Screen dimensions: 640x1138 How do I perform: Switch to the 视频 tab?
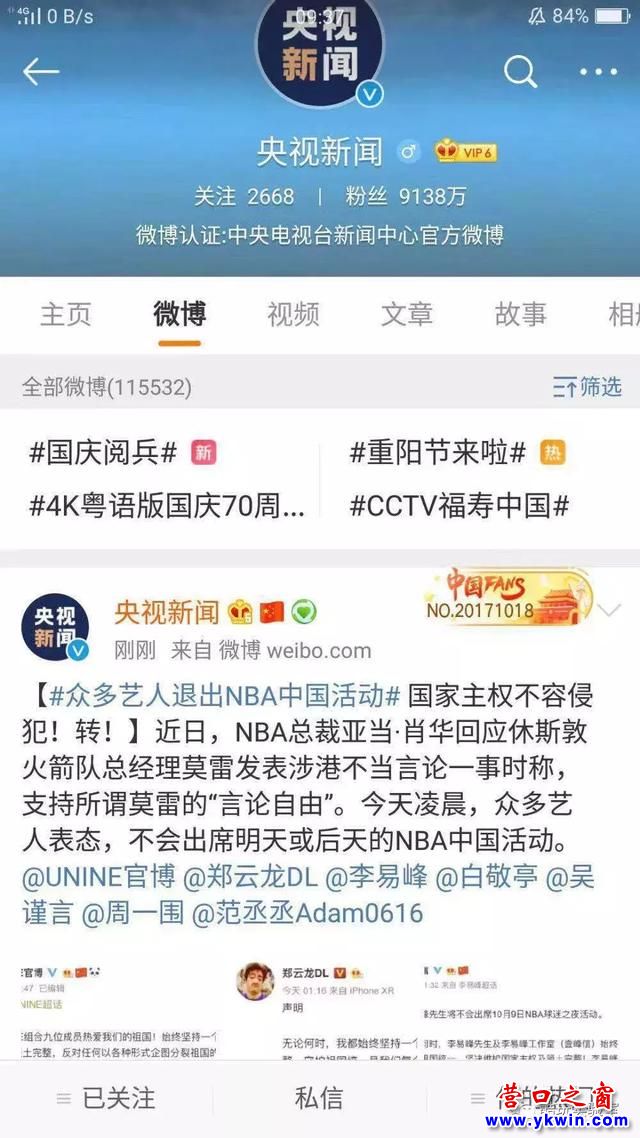[x=293, y=314]
